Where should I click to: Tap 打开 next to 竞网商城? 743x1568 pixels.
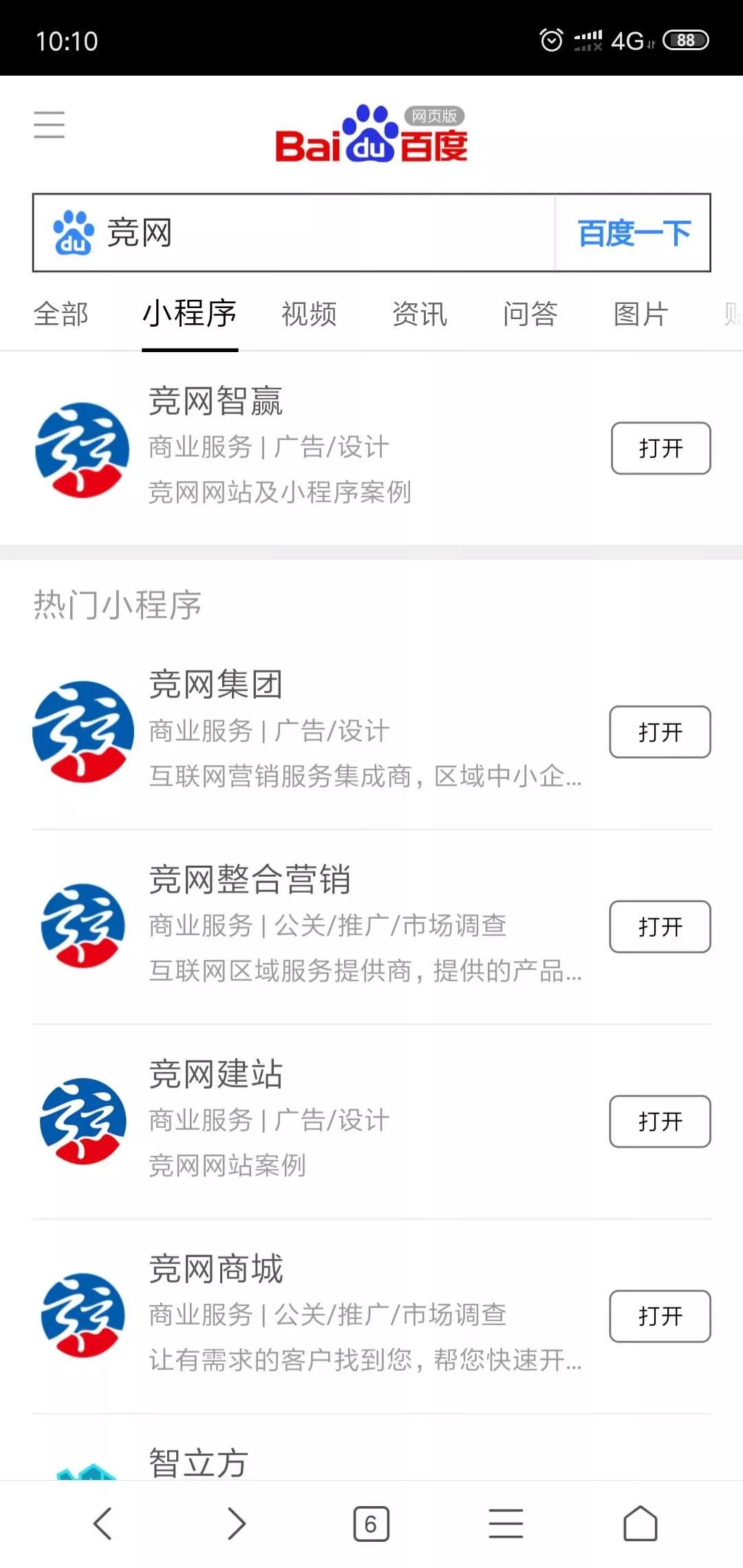tap(660, 1316)
